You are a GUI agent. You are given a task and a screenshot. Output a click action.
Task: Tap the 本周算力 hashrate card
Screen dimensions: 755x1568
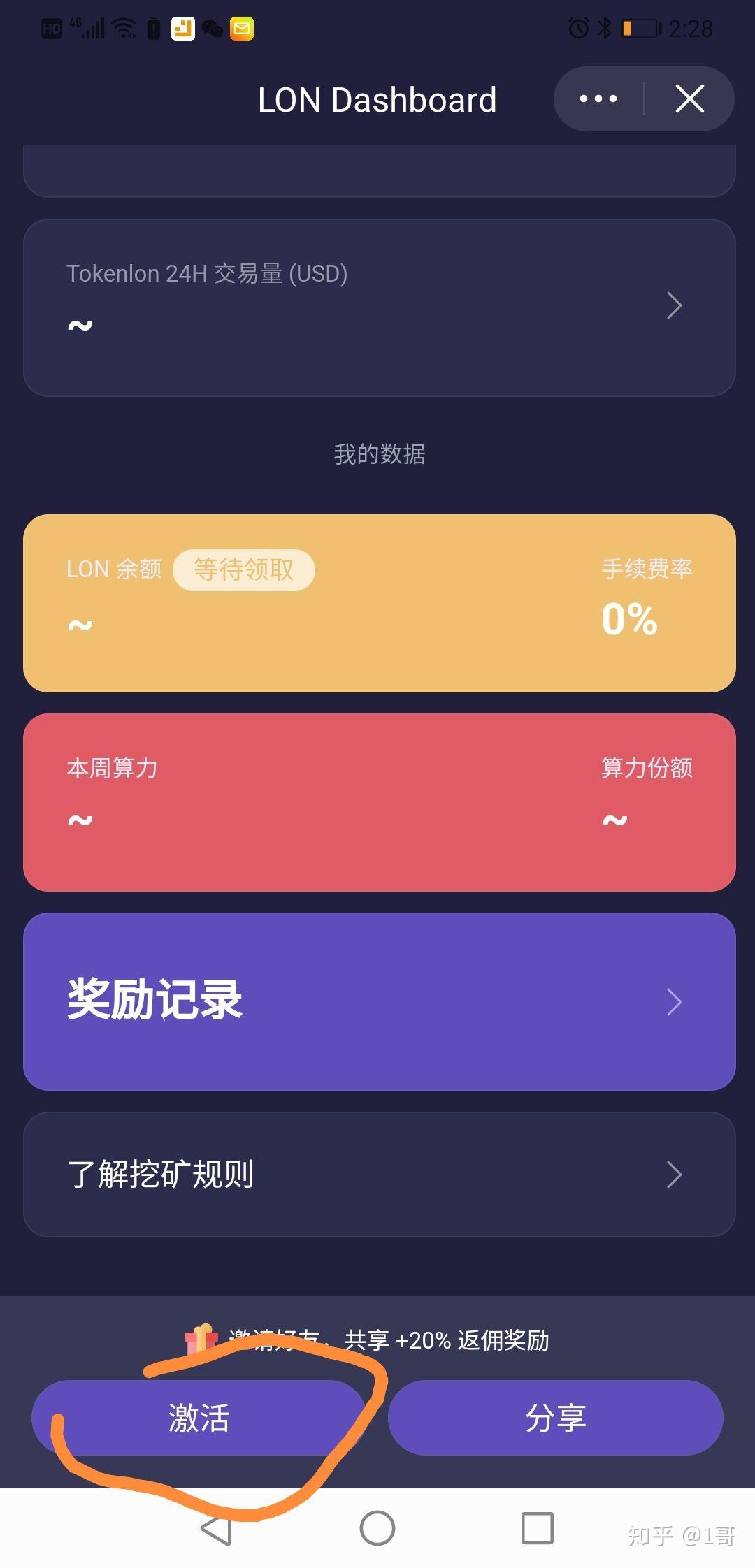pyautogui.click(x=377, y=801)
